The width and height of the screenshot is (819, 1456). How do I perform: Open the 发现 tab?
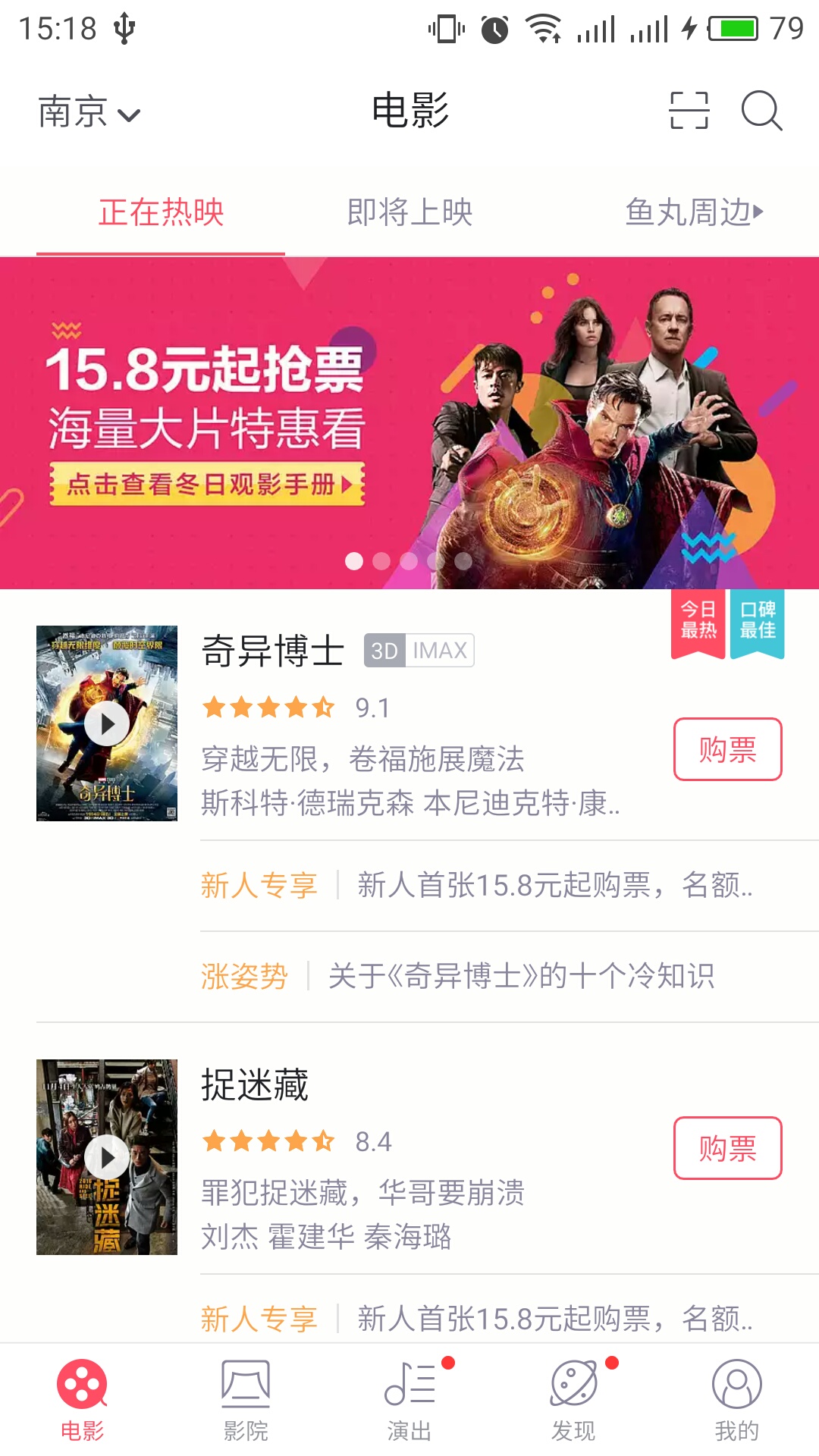[x=573, y=1400]
